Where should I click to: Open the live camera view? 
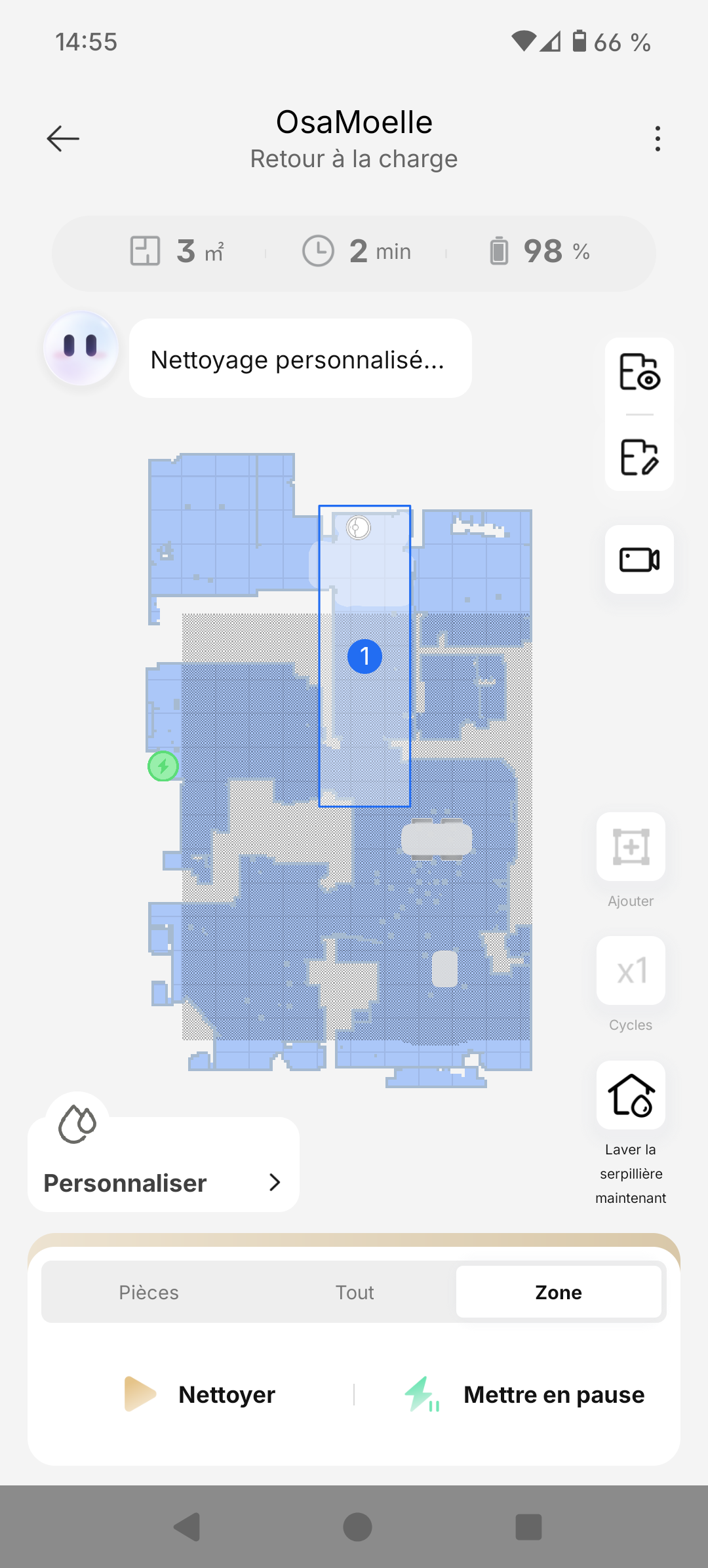click(639, 559)
